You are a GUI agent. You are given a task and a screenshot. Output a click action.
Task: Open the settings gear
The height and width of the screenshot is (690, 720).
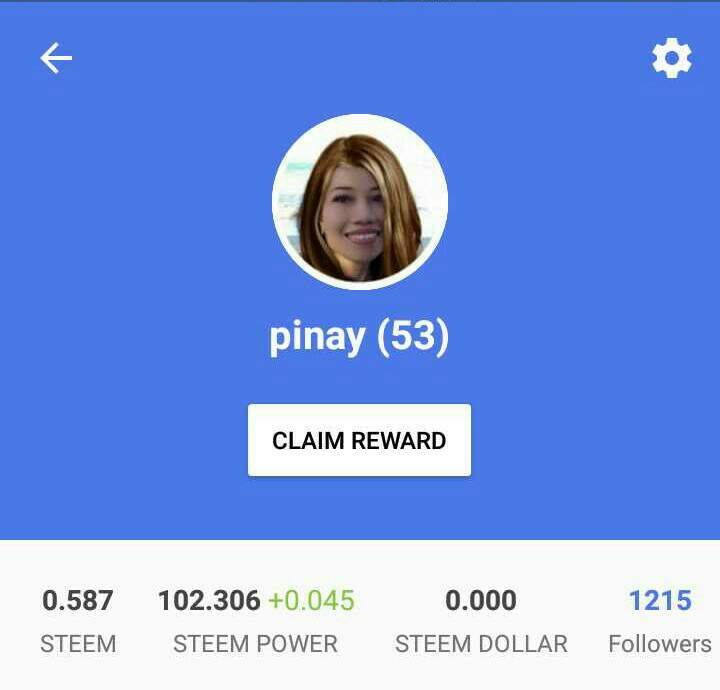(671, 59)
